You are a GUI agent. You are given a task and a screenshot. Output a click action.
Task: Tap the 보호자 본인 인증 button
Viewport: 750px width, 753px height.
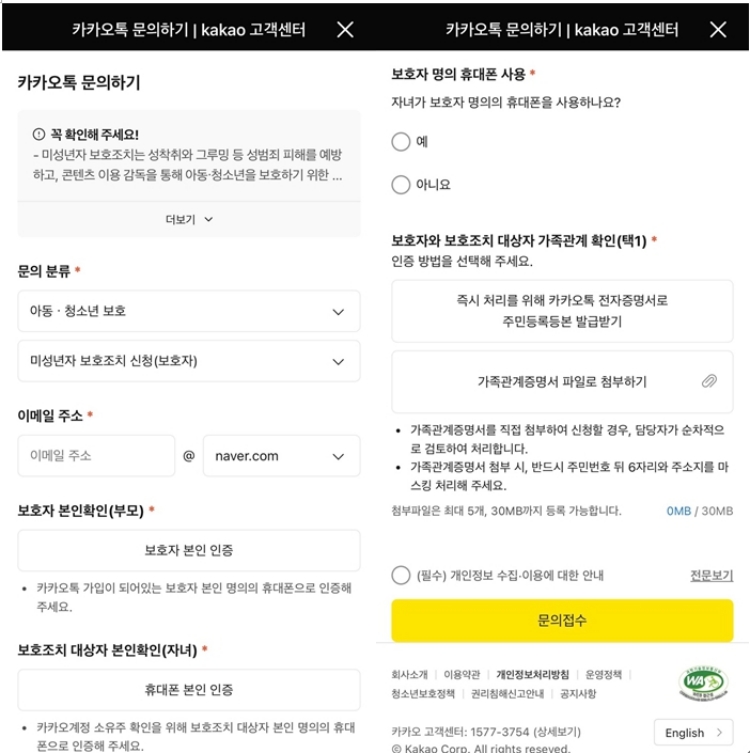click(x=189, y=550)
